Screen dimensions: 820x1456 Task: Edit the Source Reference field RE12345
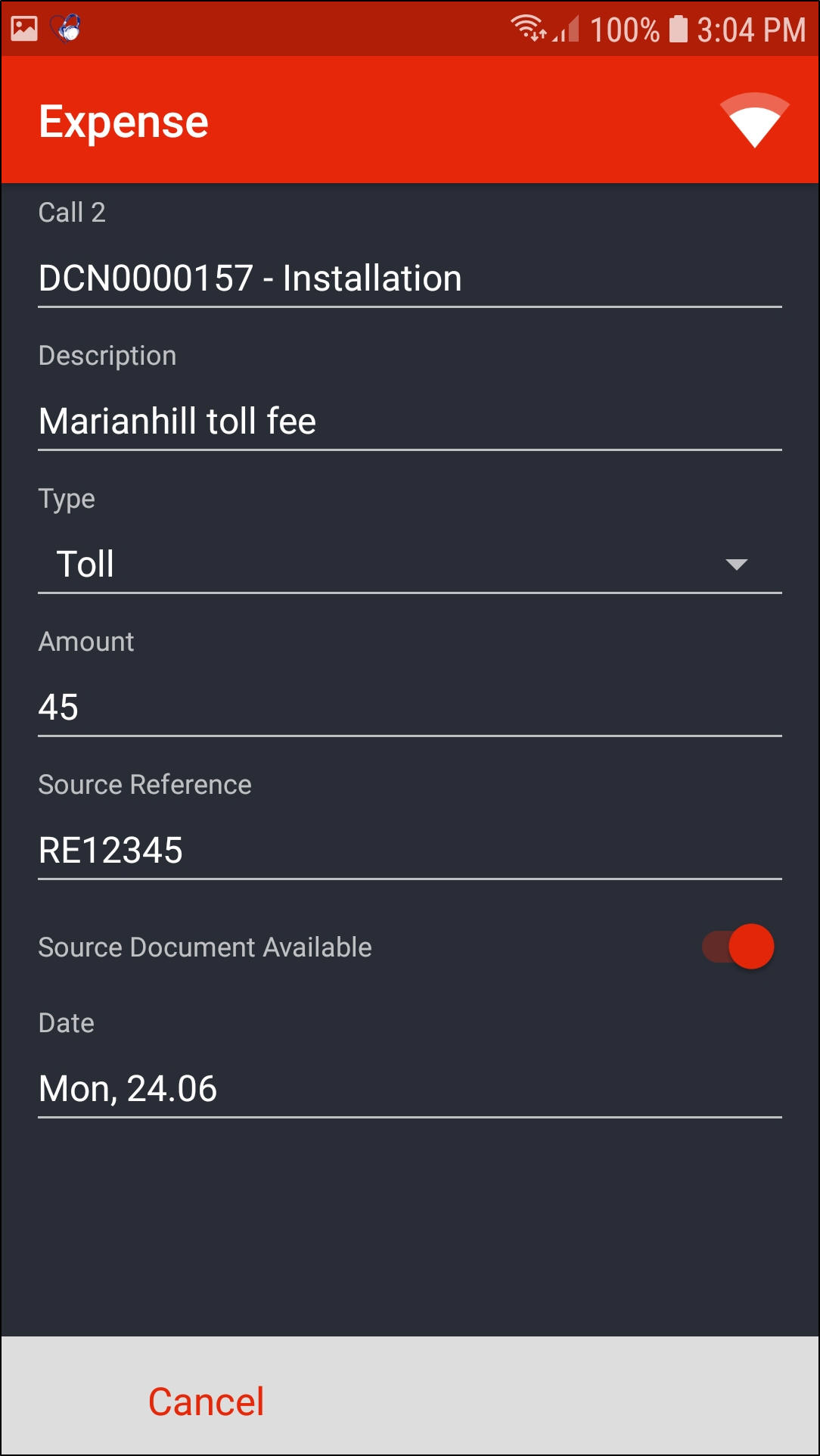[408, 851]
